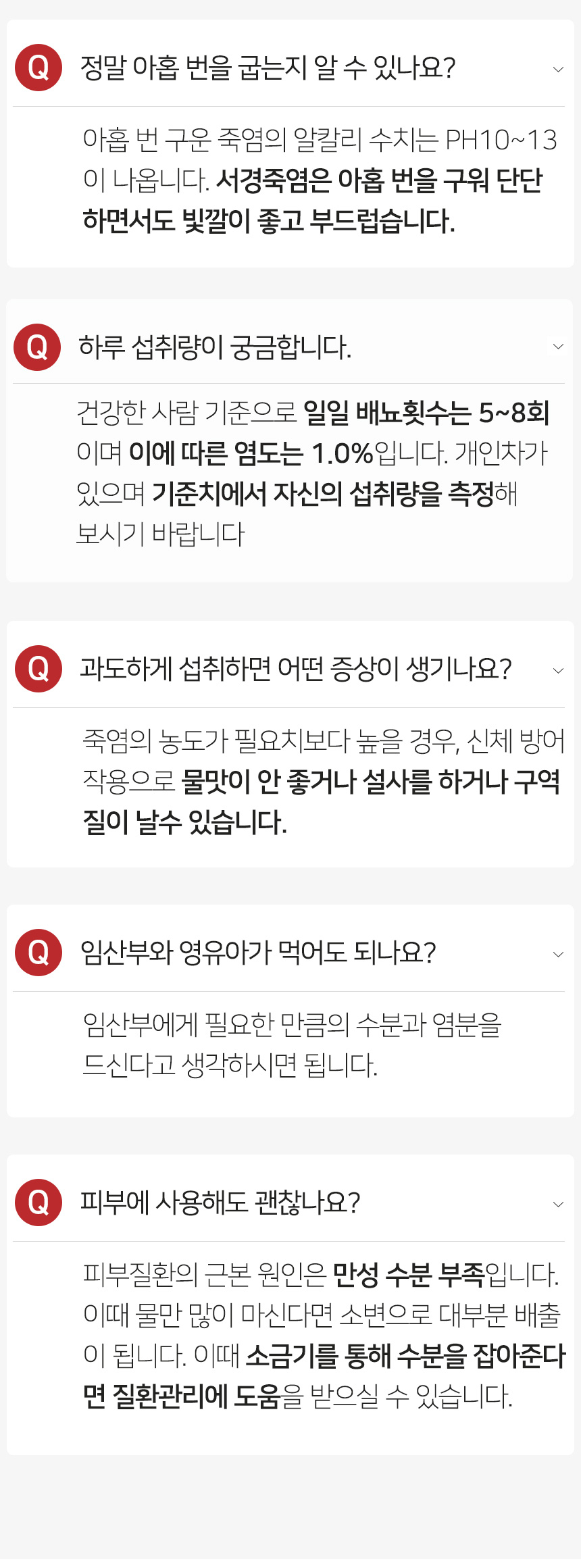Click the Q badge beside the pregnant women question
581x1568 pixels.
tap(39, 953)
